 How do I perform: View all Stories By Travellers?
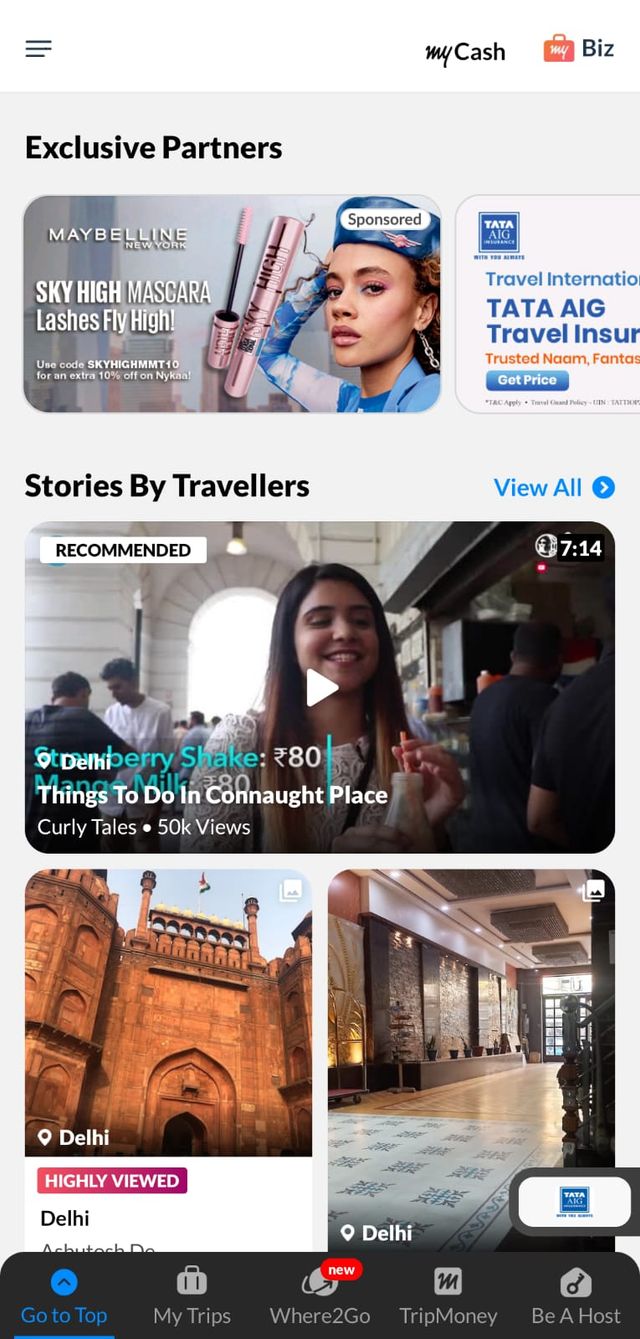point(554,487)
